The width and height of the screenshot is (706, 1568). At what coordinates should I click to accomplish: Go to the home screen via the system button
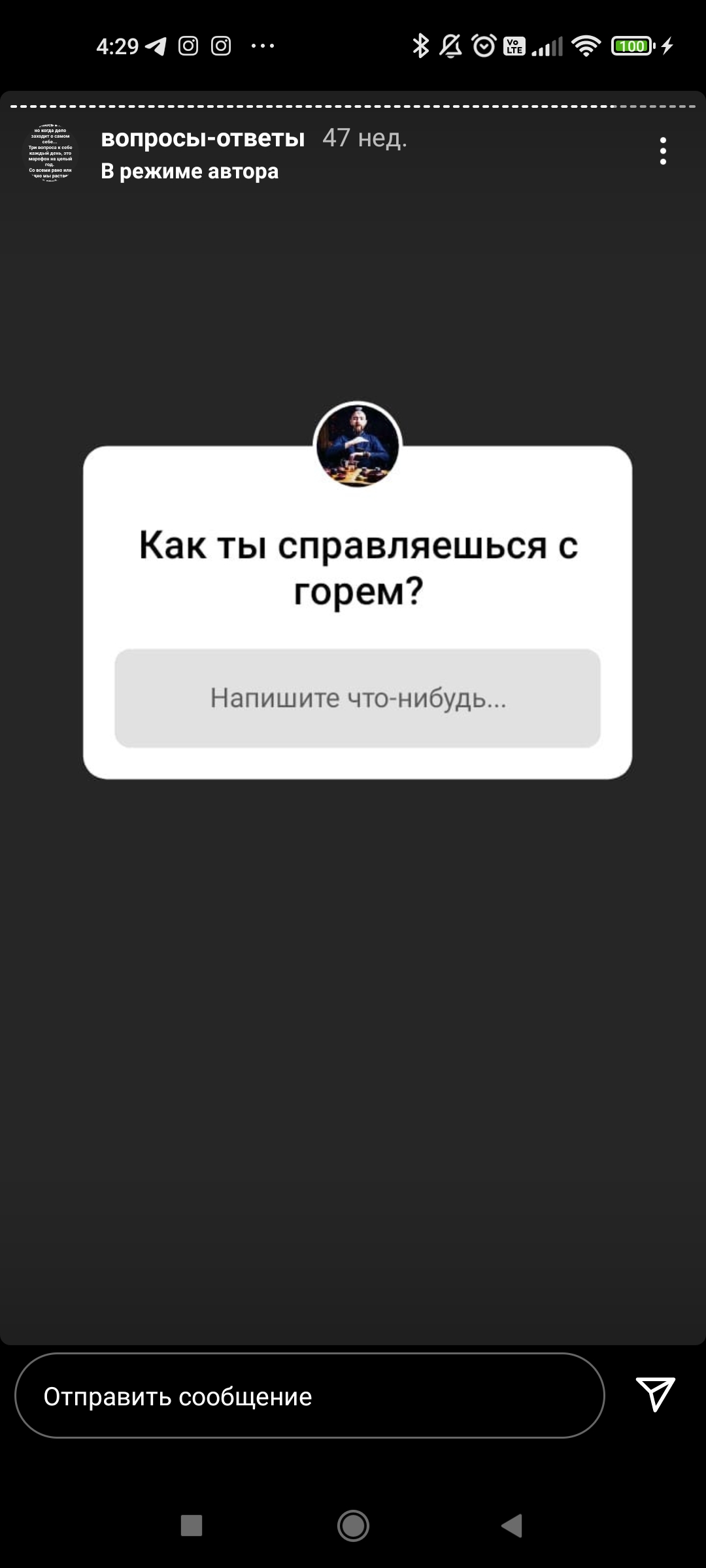point(353,1526)
